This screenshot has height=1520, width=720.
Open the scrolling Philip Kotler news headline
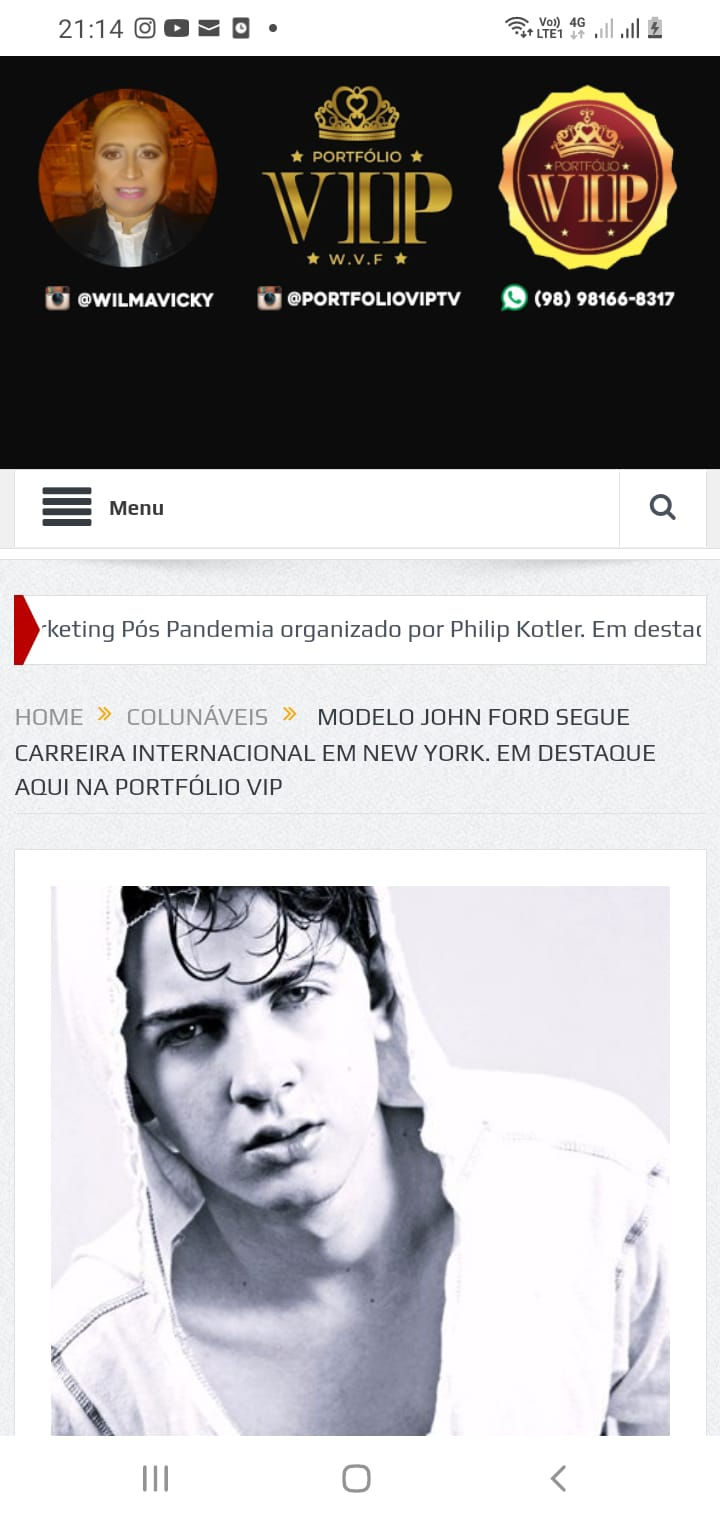tap(371, 630)
